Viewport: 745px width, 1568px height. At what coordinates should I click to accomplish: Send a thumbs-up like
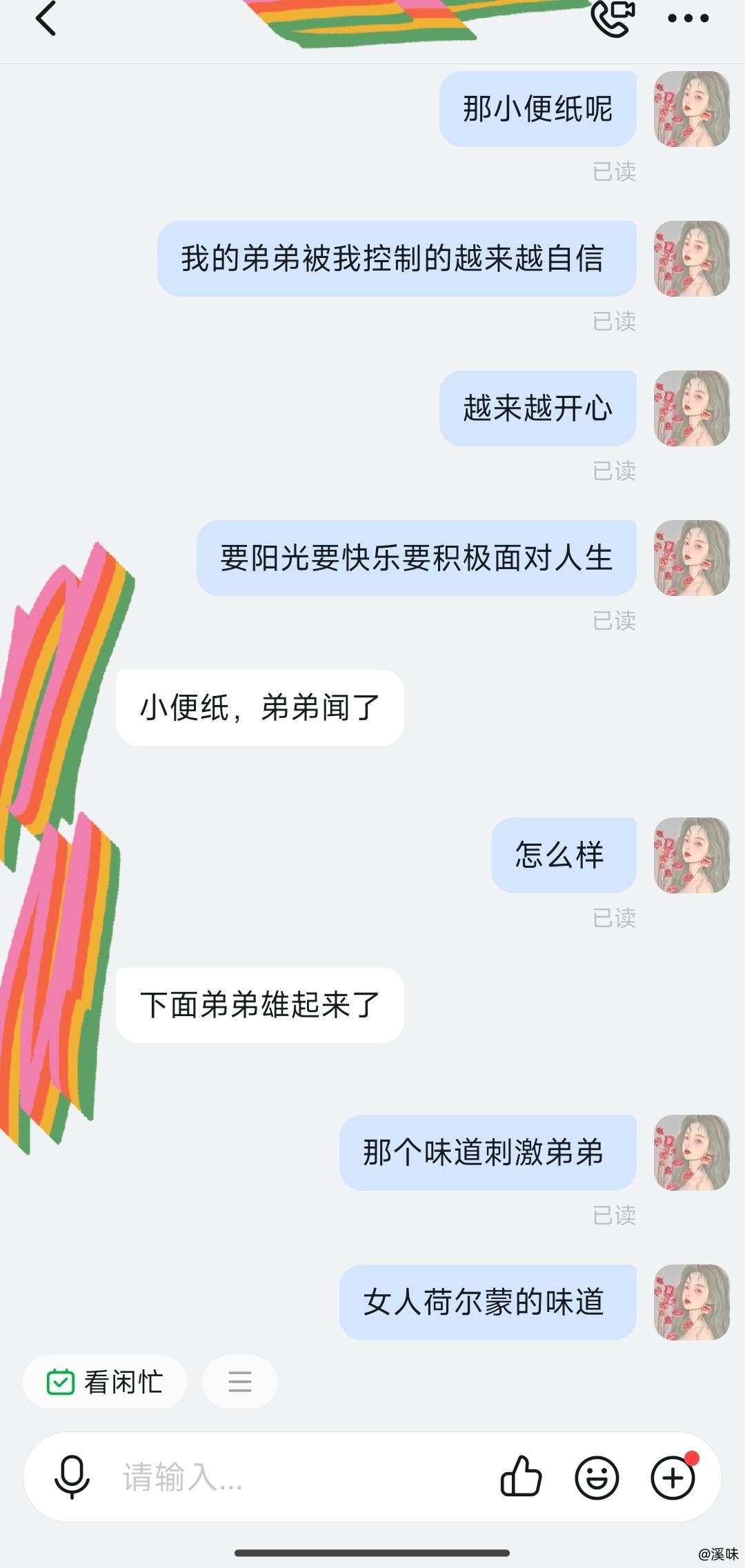pyautogui.click(x=521, y=1477)
